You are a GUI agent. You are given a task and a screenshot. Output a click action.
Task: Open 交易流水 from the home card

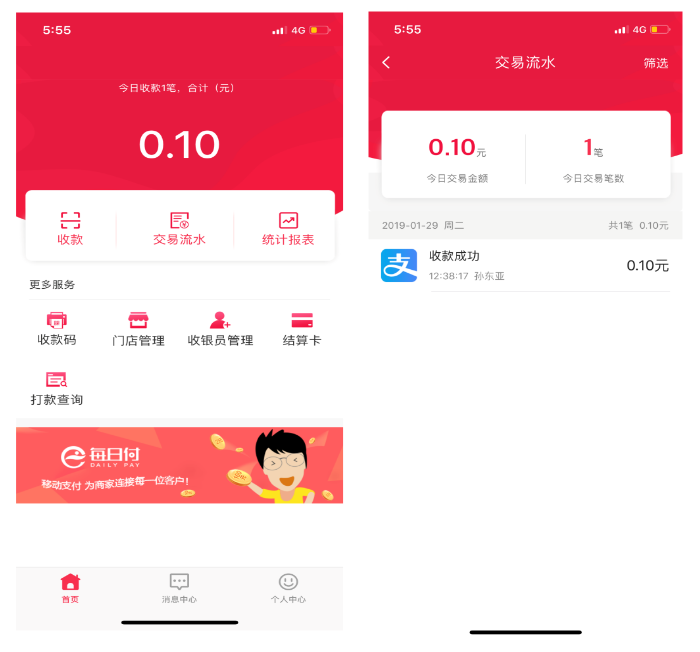click(x=179, y=228)
